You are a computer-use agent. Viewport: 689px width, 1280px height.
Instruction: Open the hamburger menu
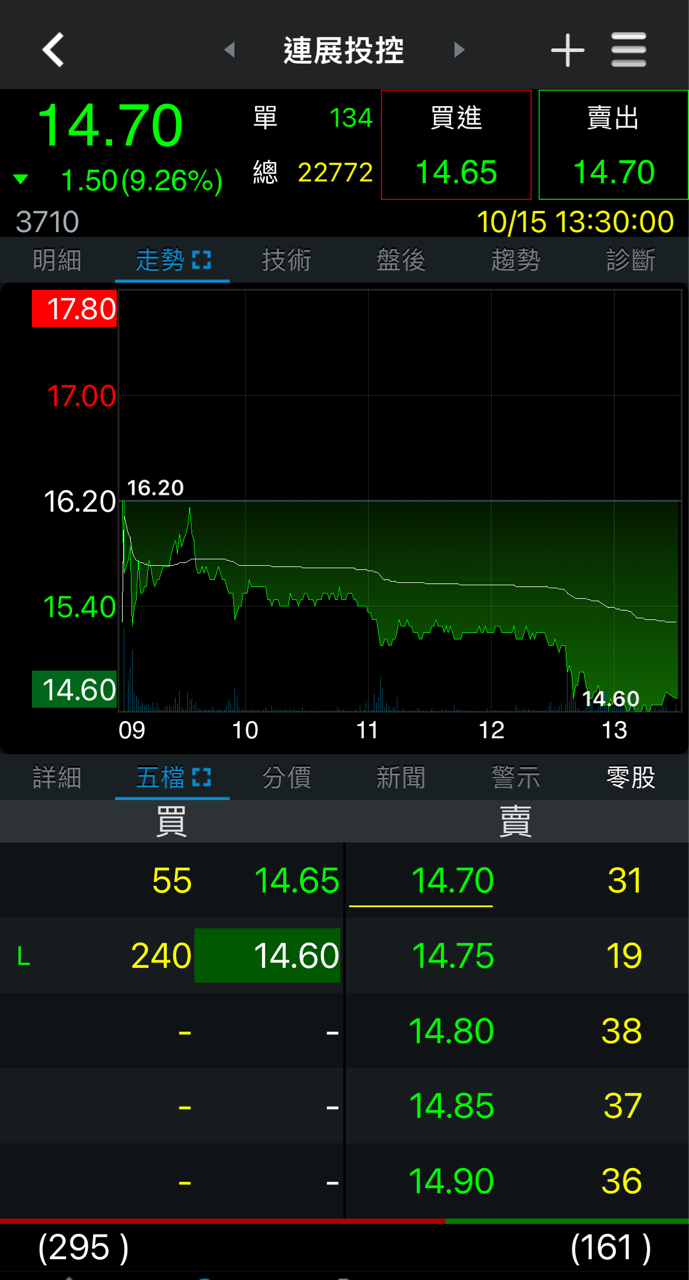[x=629, y=50]
